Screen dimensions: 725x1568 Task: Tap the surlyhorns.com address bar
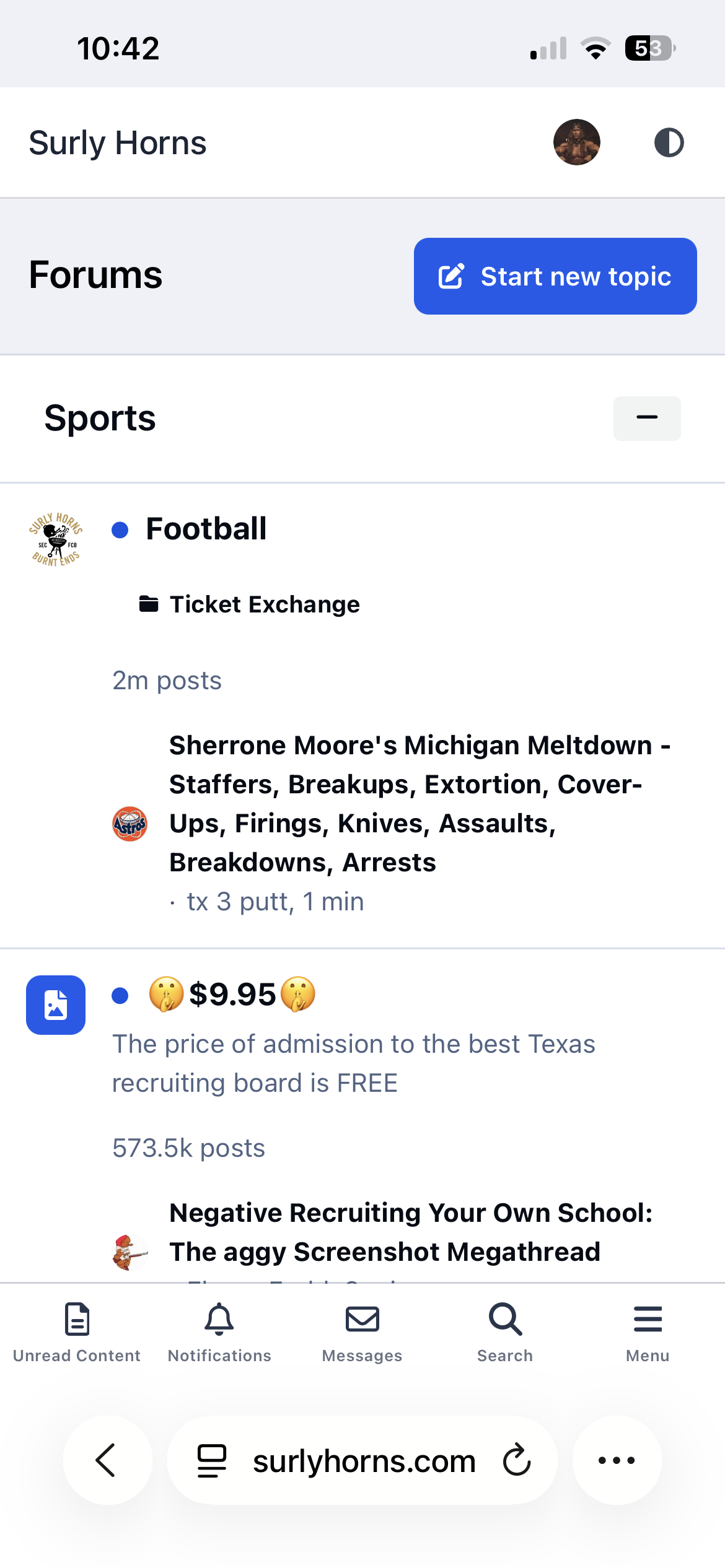tap(364, 1461)
